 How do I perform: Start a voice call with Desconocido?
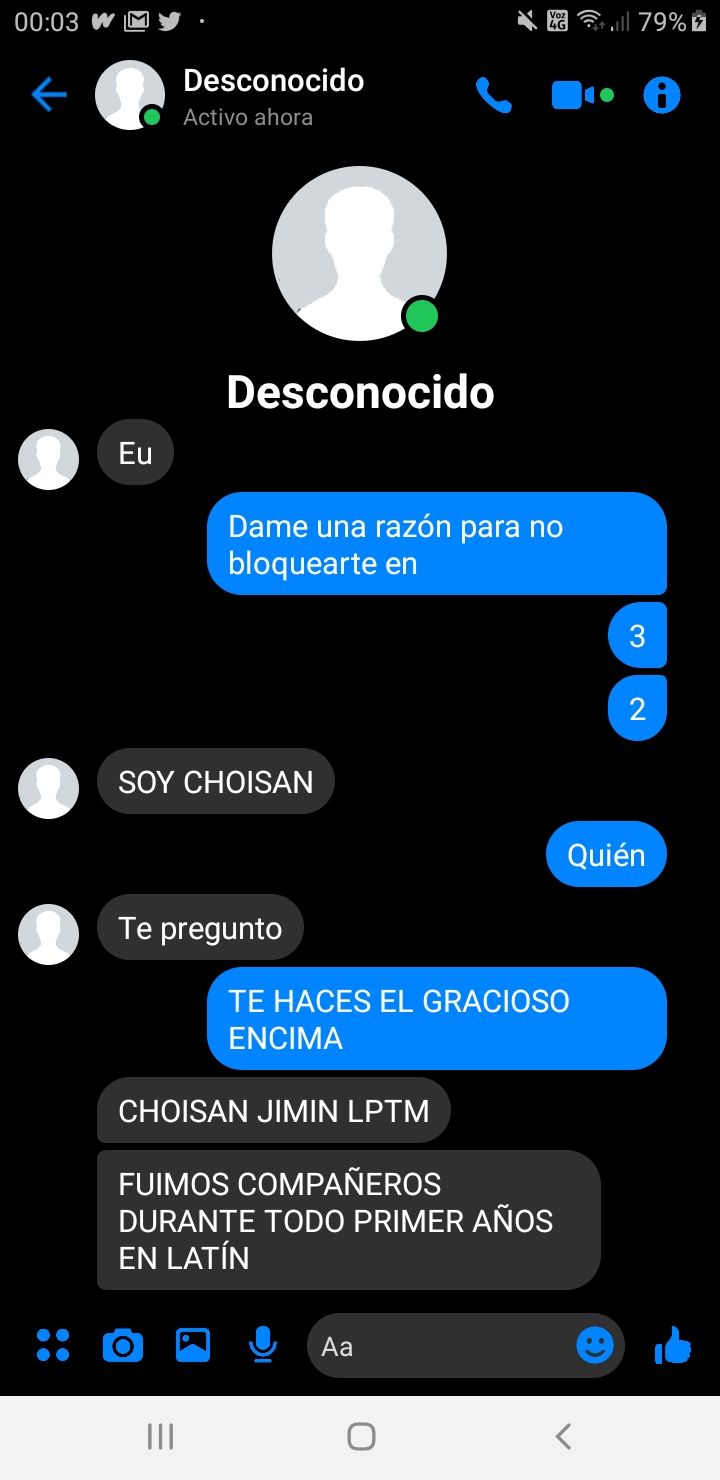pos(493,96)
